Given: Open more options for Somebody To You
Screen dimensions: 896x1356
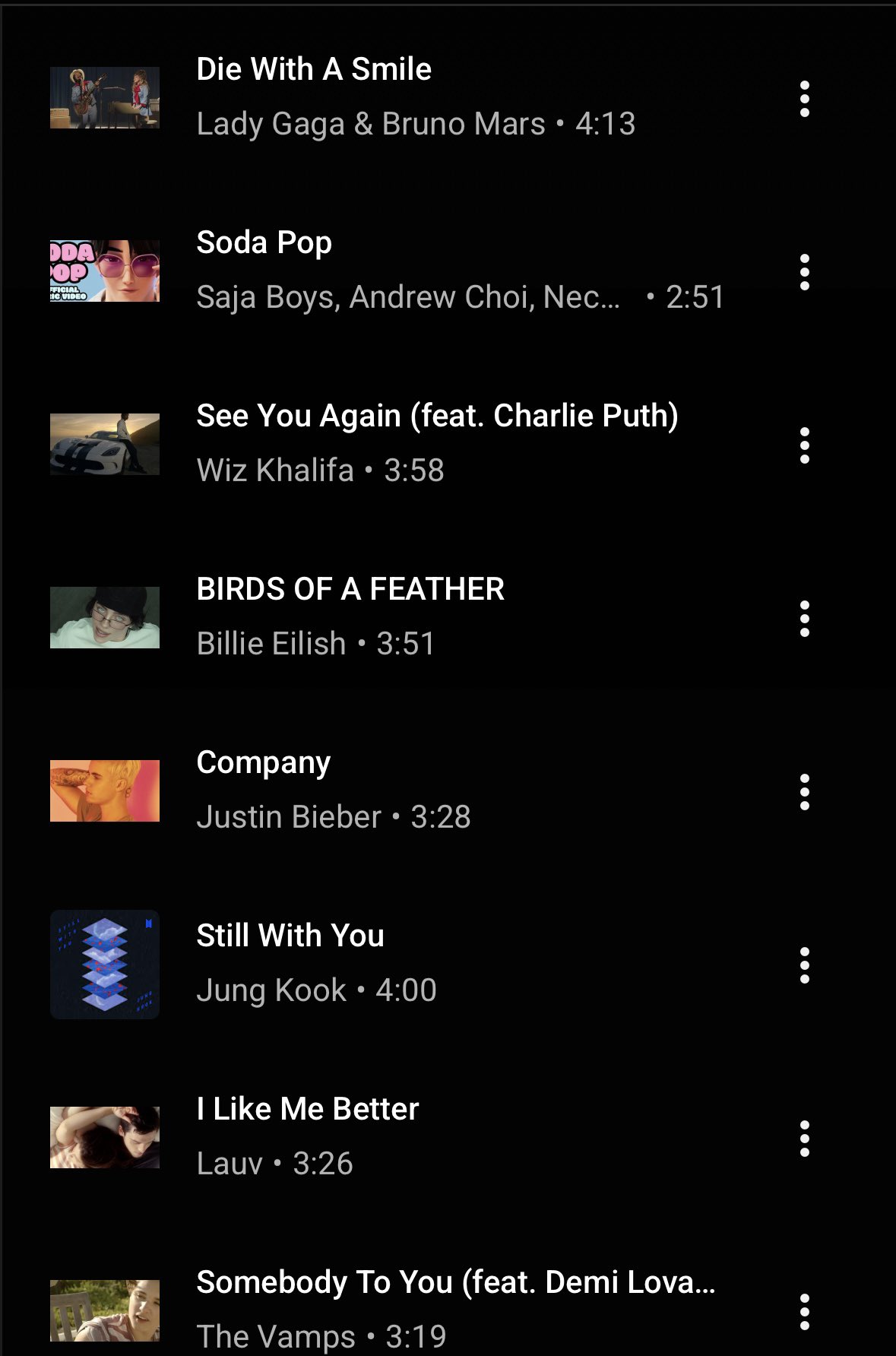Looking at the screenshot, I should tap(804, 1312).
